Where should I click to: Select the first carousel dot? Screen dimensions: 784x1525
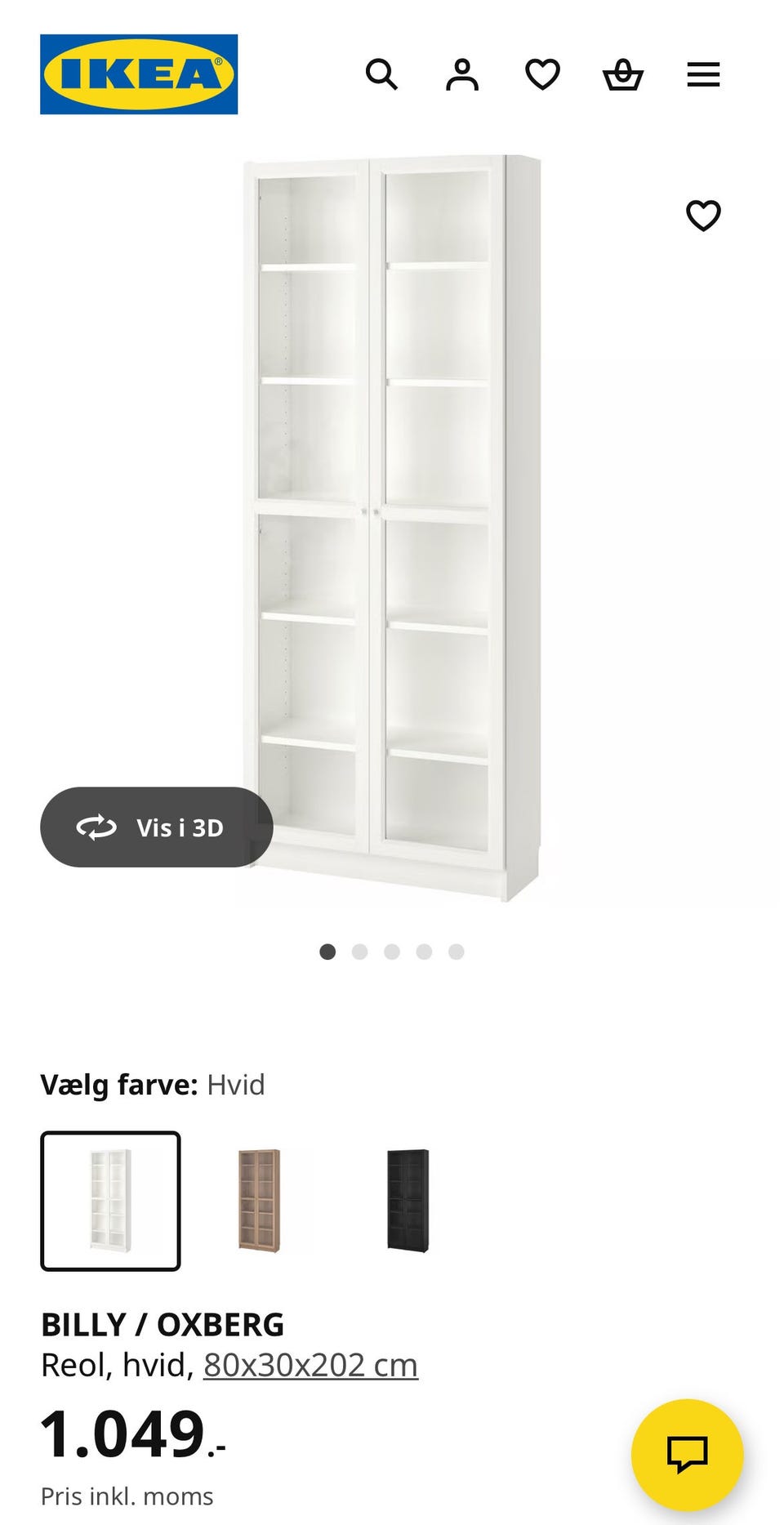[329, 951]
